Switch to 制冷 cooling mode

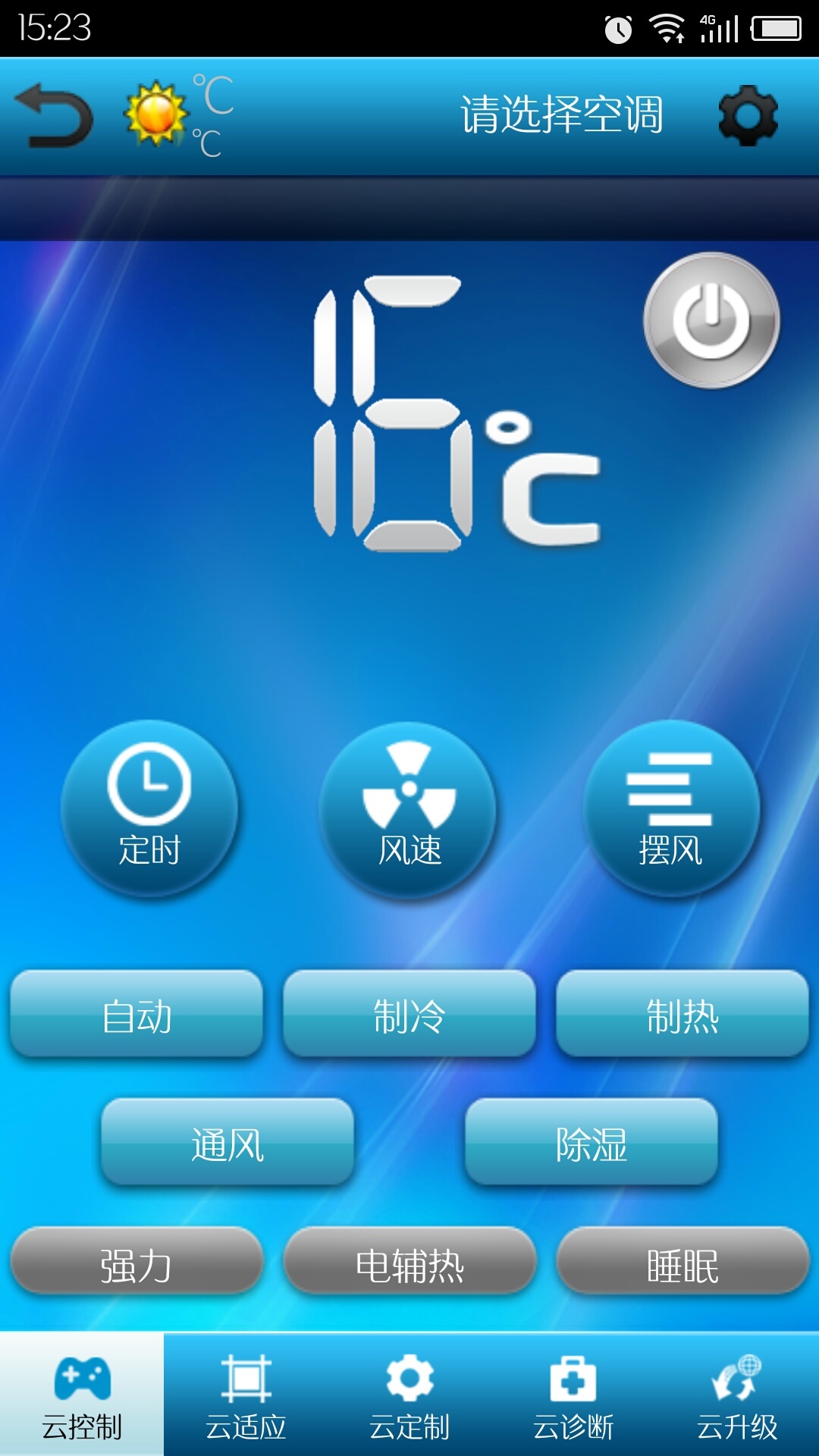[x=409, y=1015]
